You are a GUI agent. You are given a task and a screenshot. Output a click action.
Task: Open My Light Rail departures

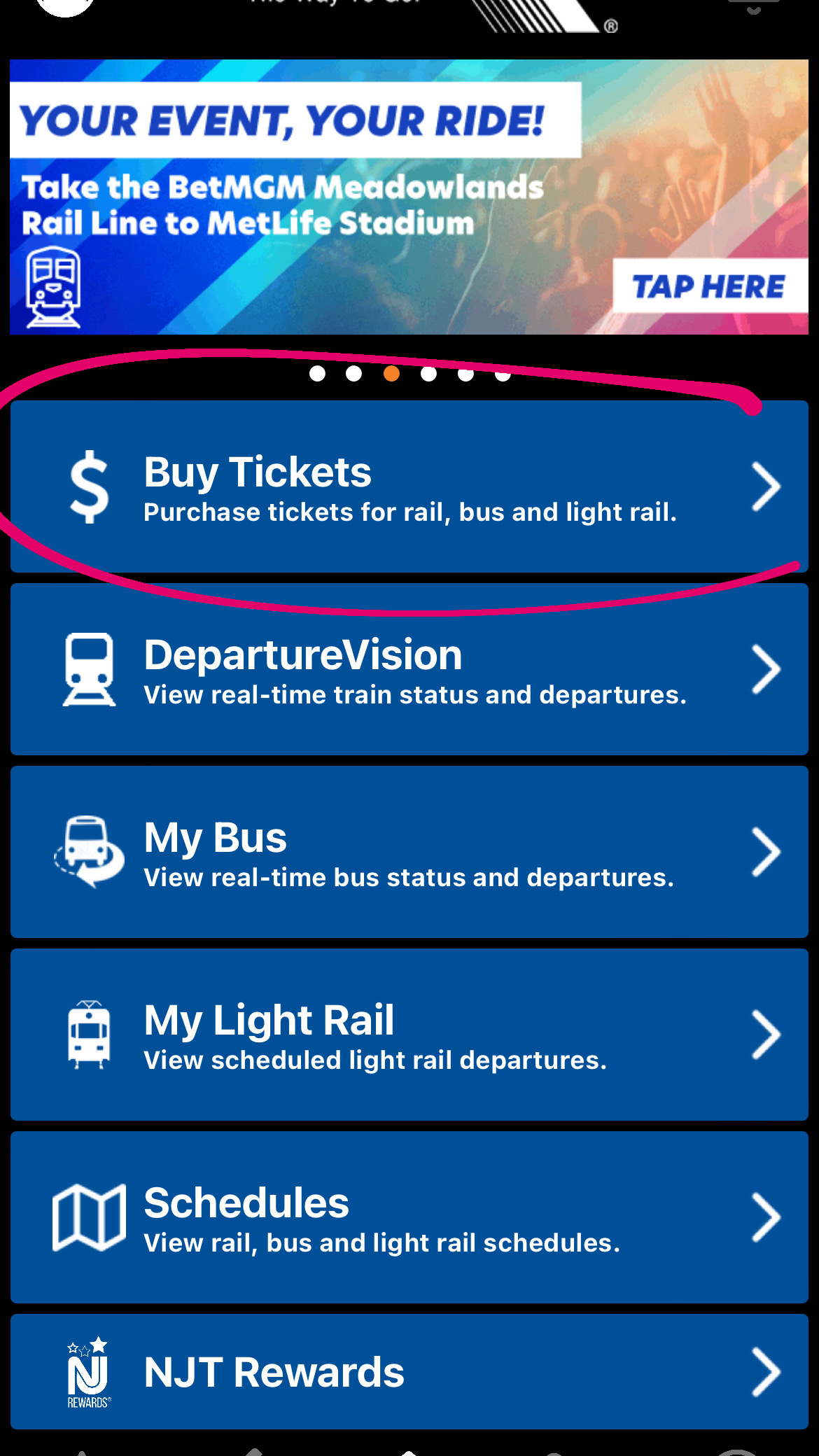(409, 1035)
